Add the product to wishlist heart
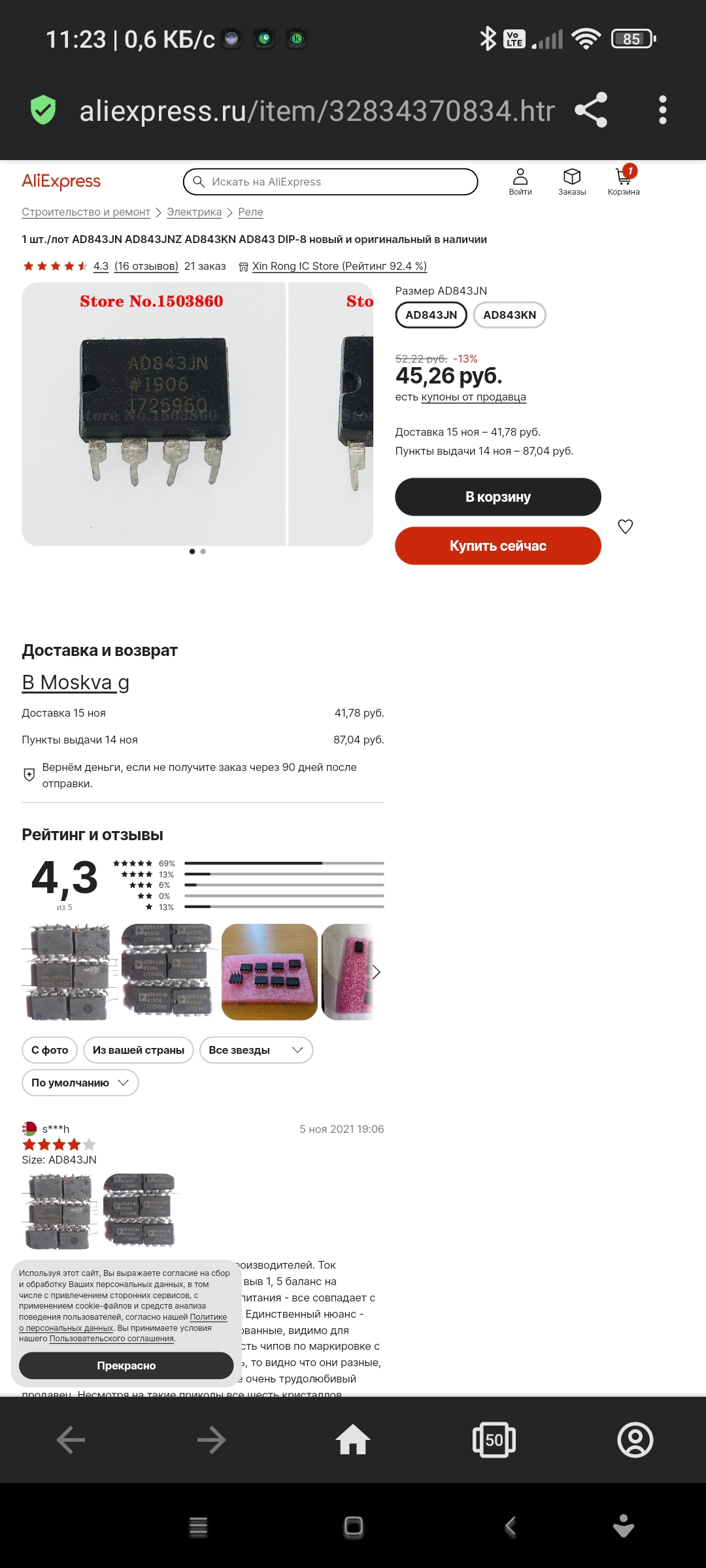706x1568 pixels. pos(626,527)
